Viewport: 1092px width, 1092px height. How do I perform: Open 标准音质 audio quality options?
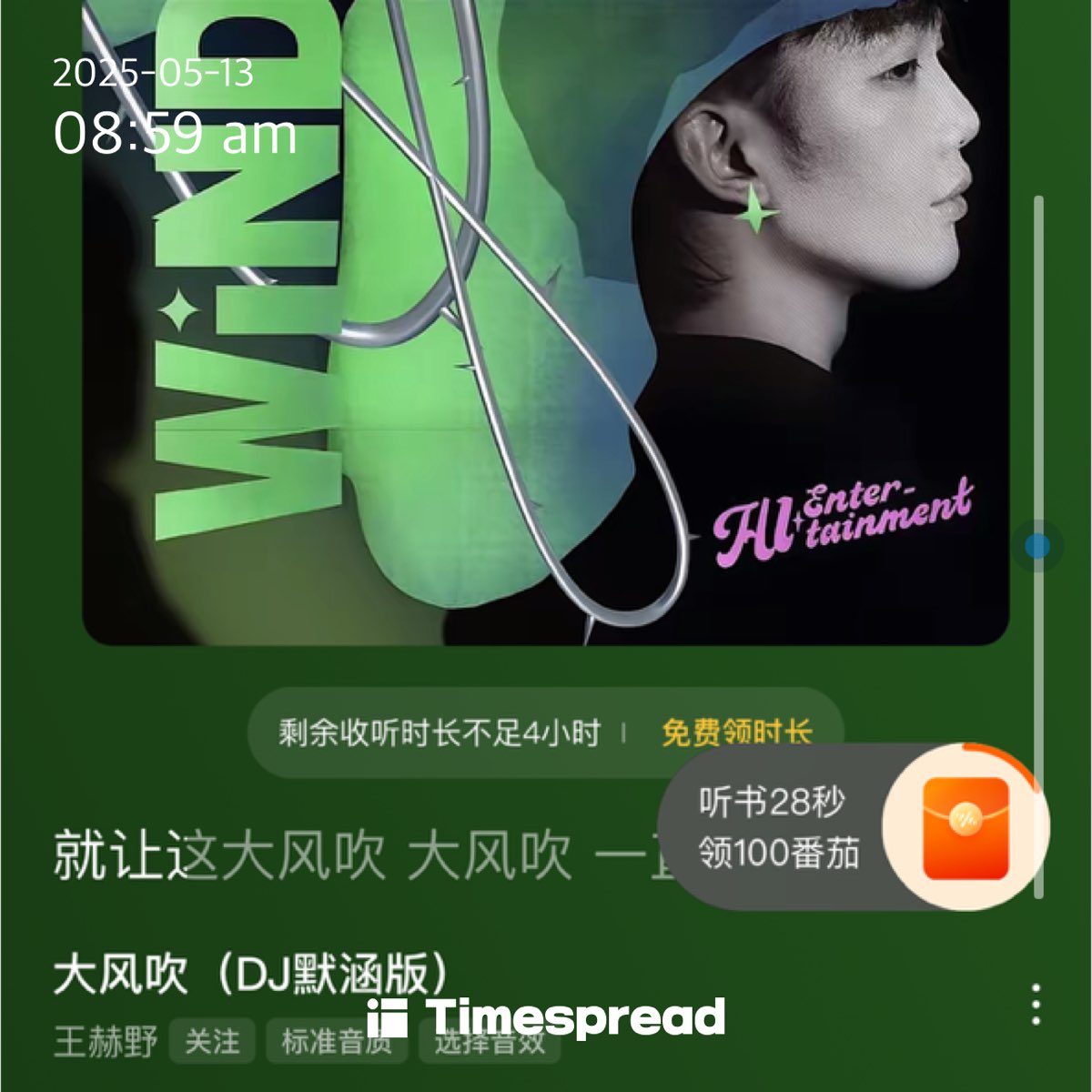[x=336, y=1042]
